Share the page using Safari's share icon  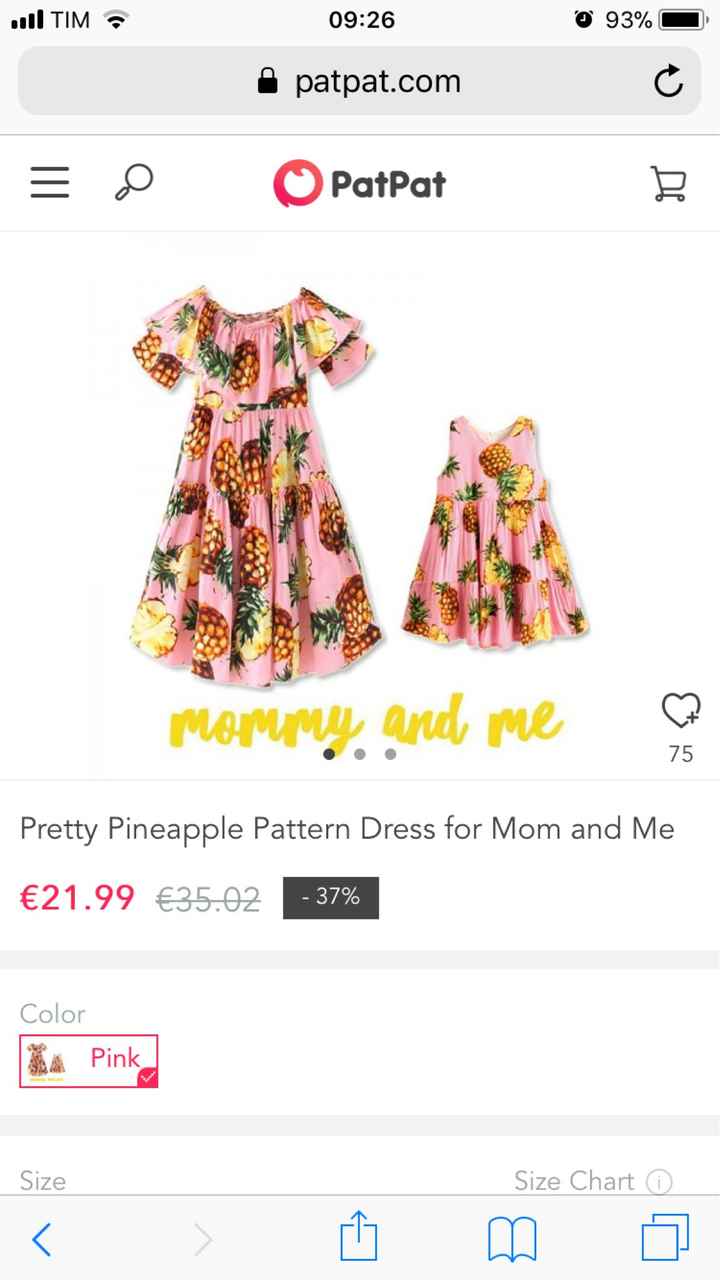[x=359, y=1239]
